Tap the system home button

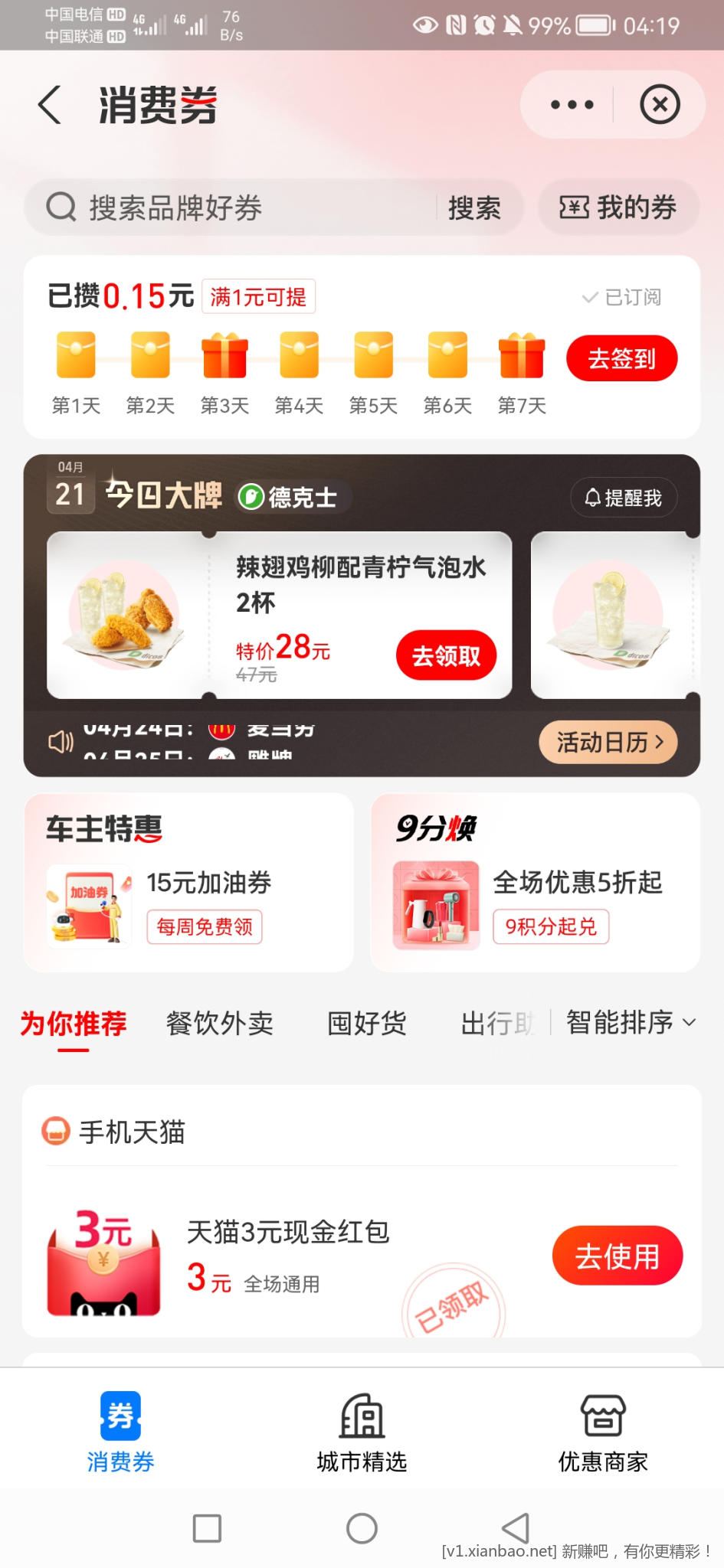362,1528
